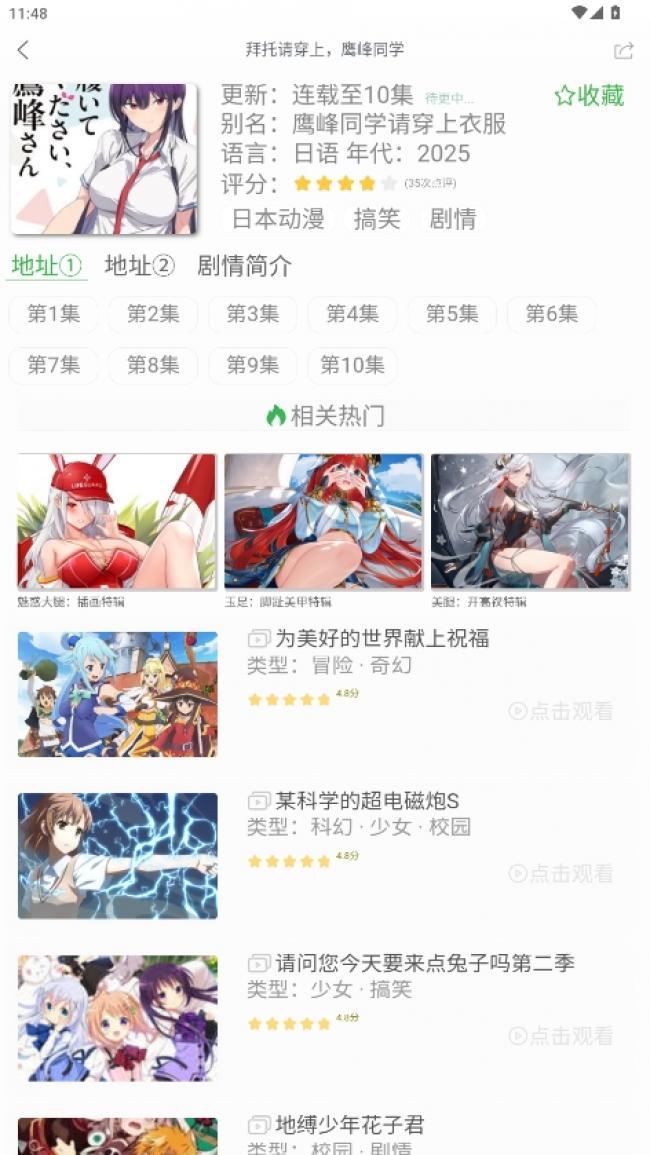650x1155 pixels.
Task: Share this anime via top-right icon
Action: [624, 50]
